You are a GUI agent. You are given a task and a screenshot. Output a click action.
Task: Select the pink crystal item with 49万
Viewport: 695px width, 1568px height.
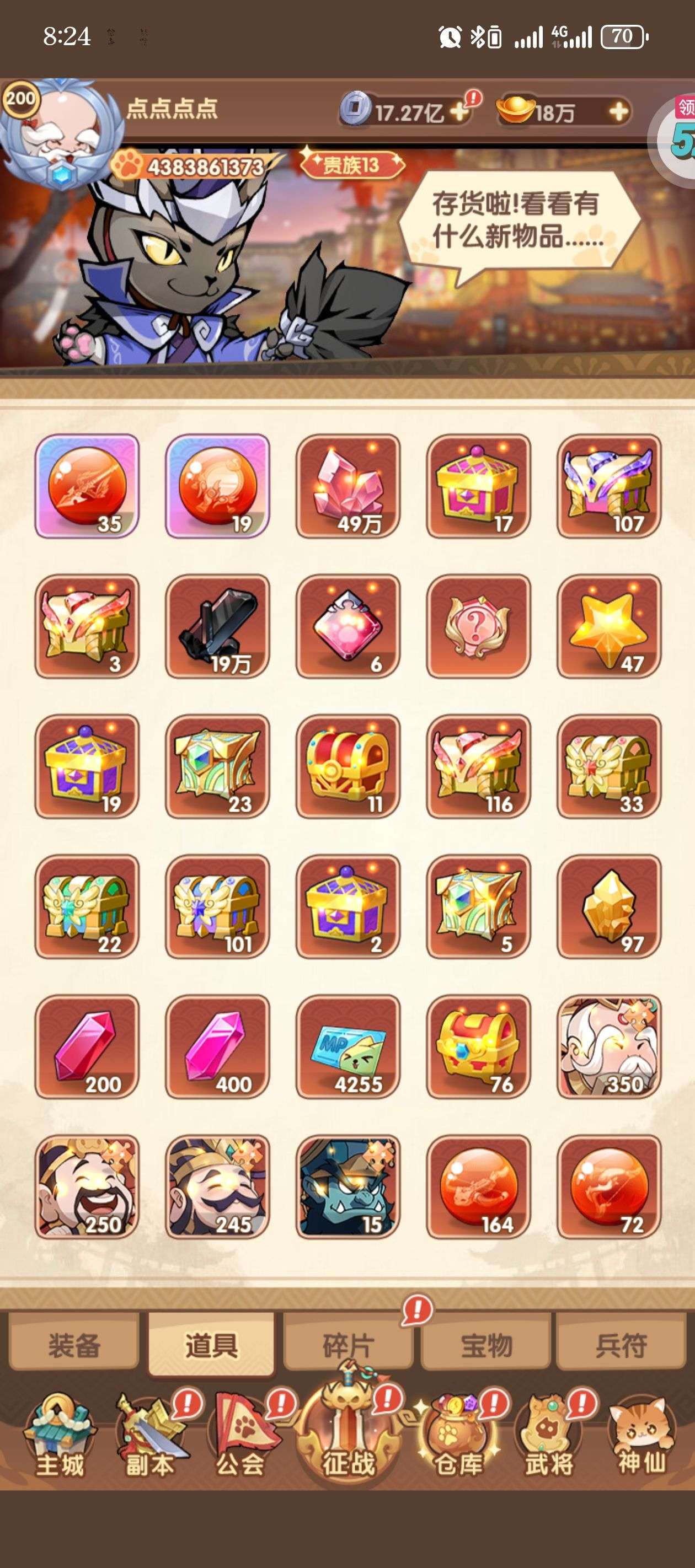point(348,486)
